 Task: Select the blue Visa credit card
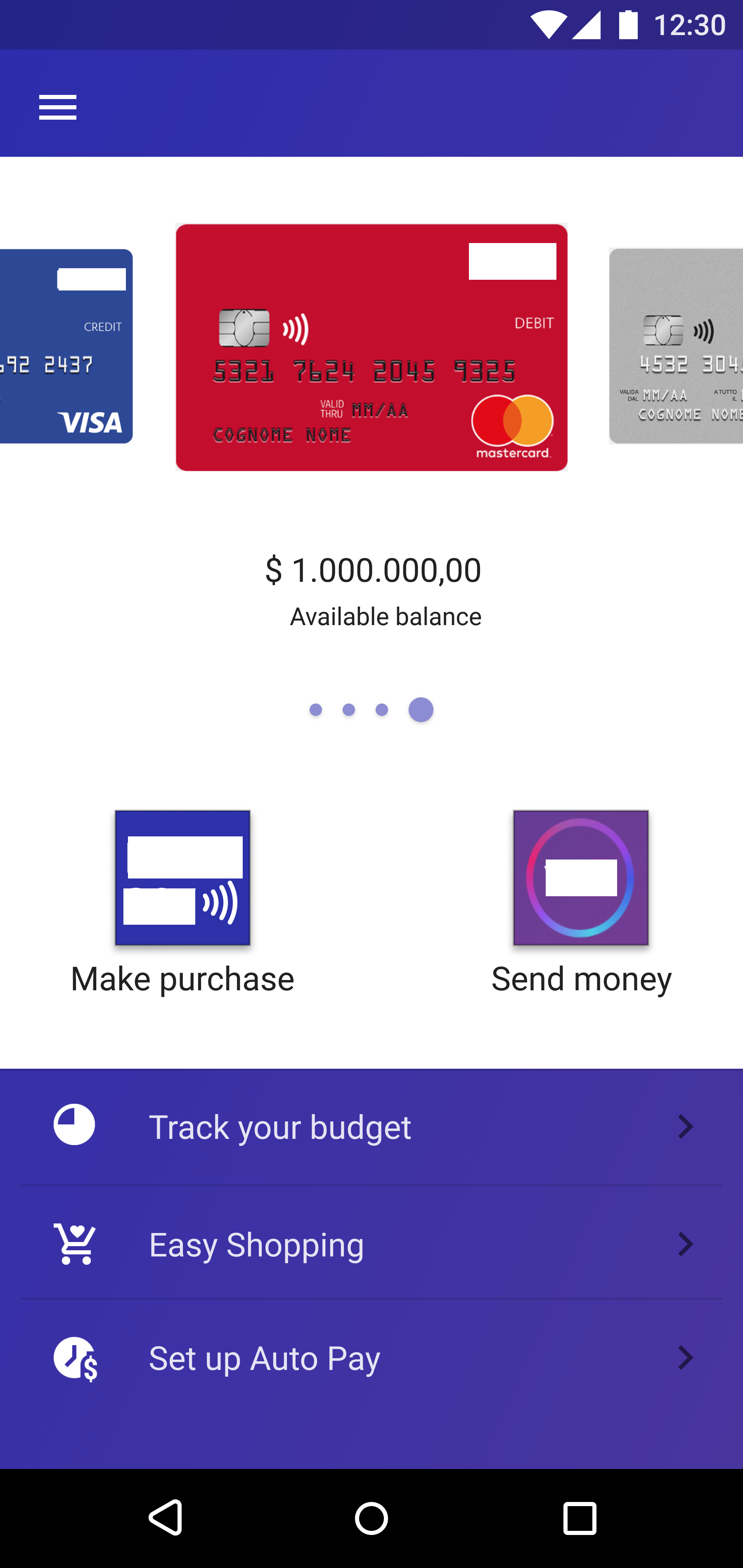tap(66, 346)
